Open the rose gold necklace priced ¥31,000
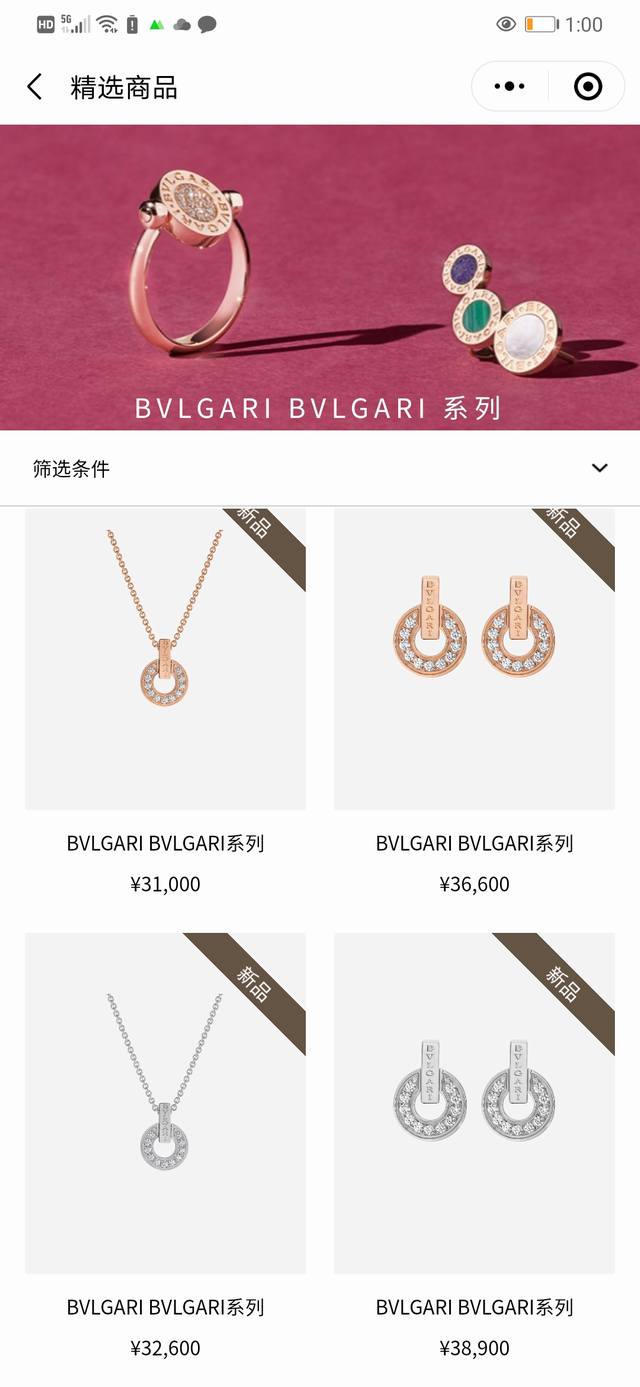Viewport: 640px width, 1387px height. (x=165, y=660)
